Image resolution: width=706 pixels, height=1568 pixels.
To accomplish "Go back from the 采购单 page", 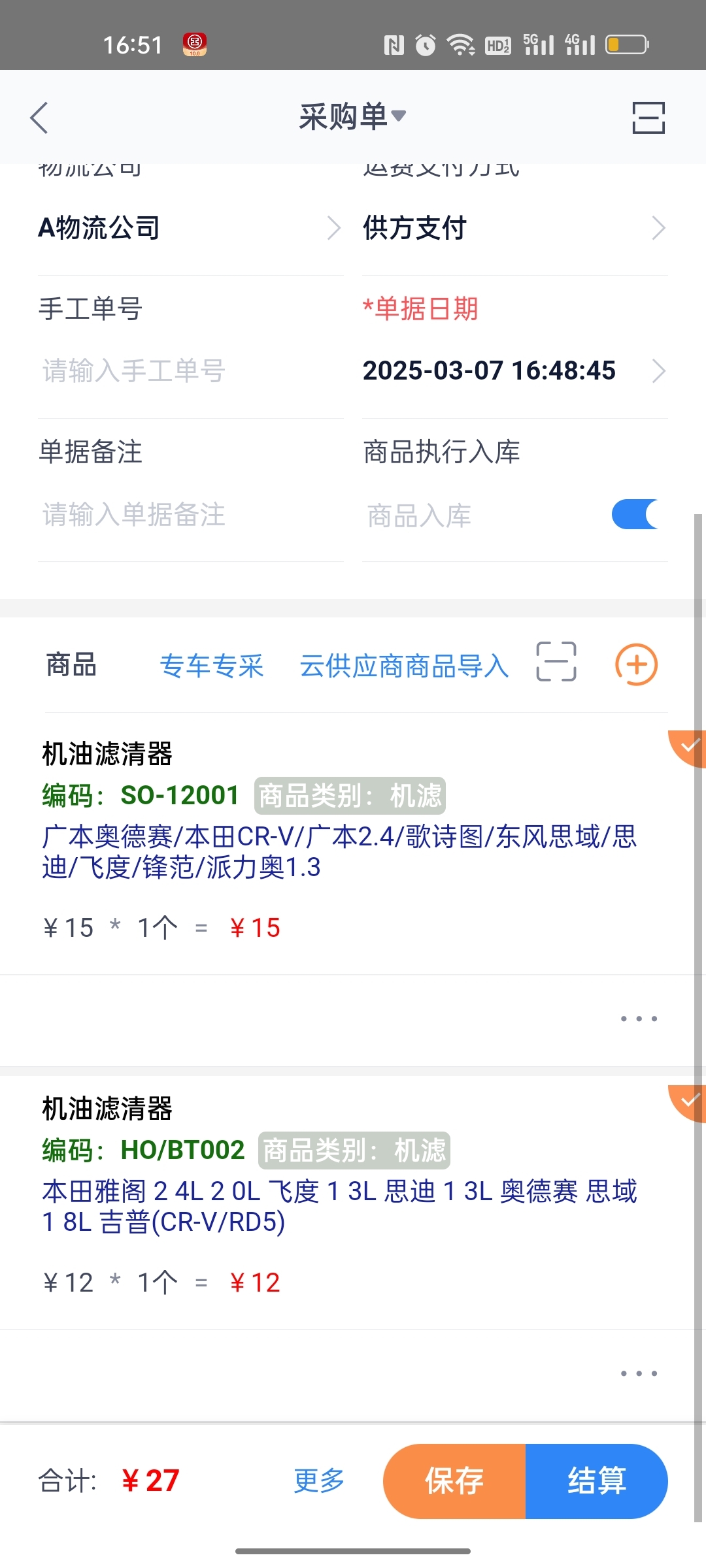I will tap(39, 118).
